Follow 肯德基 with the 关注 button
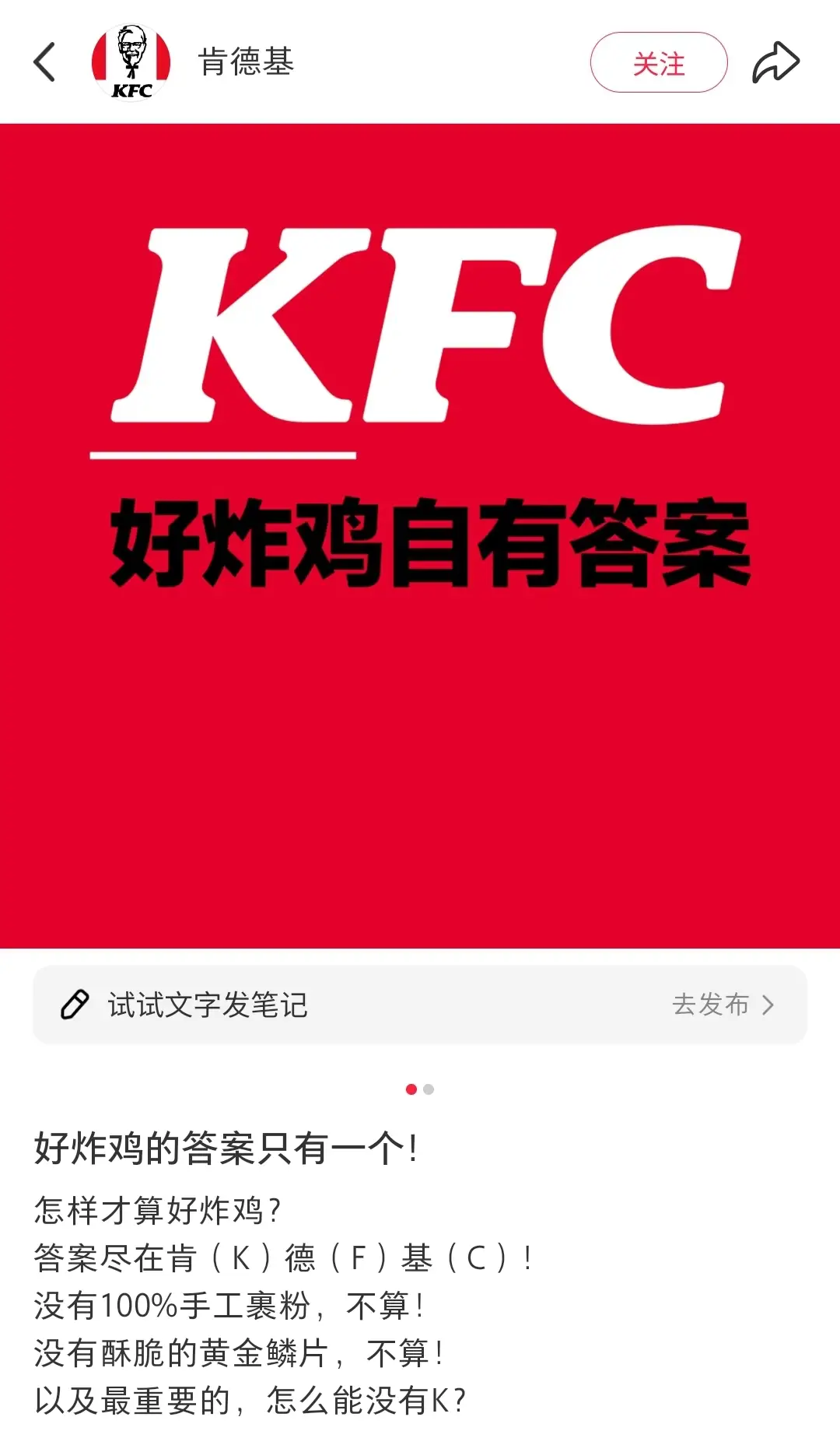The width and height of the screenshot is (840, 1438). [x=659, y=62]
